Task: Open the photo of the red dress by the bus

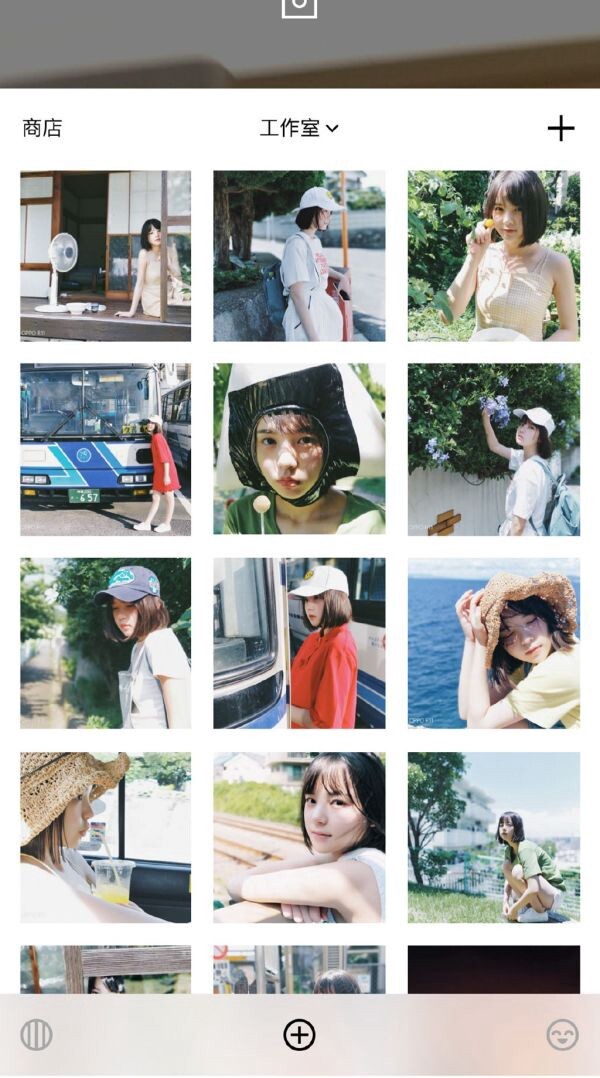Action: tap(105, 449)
